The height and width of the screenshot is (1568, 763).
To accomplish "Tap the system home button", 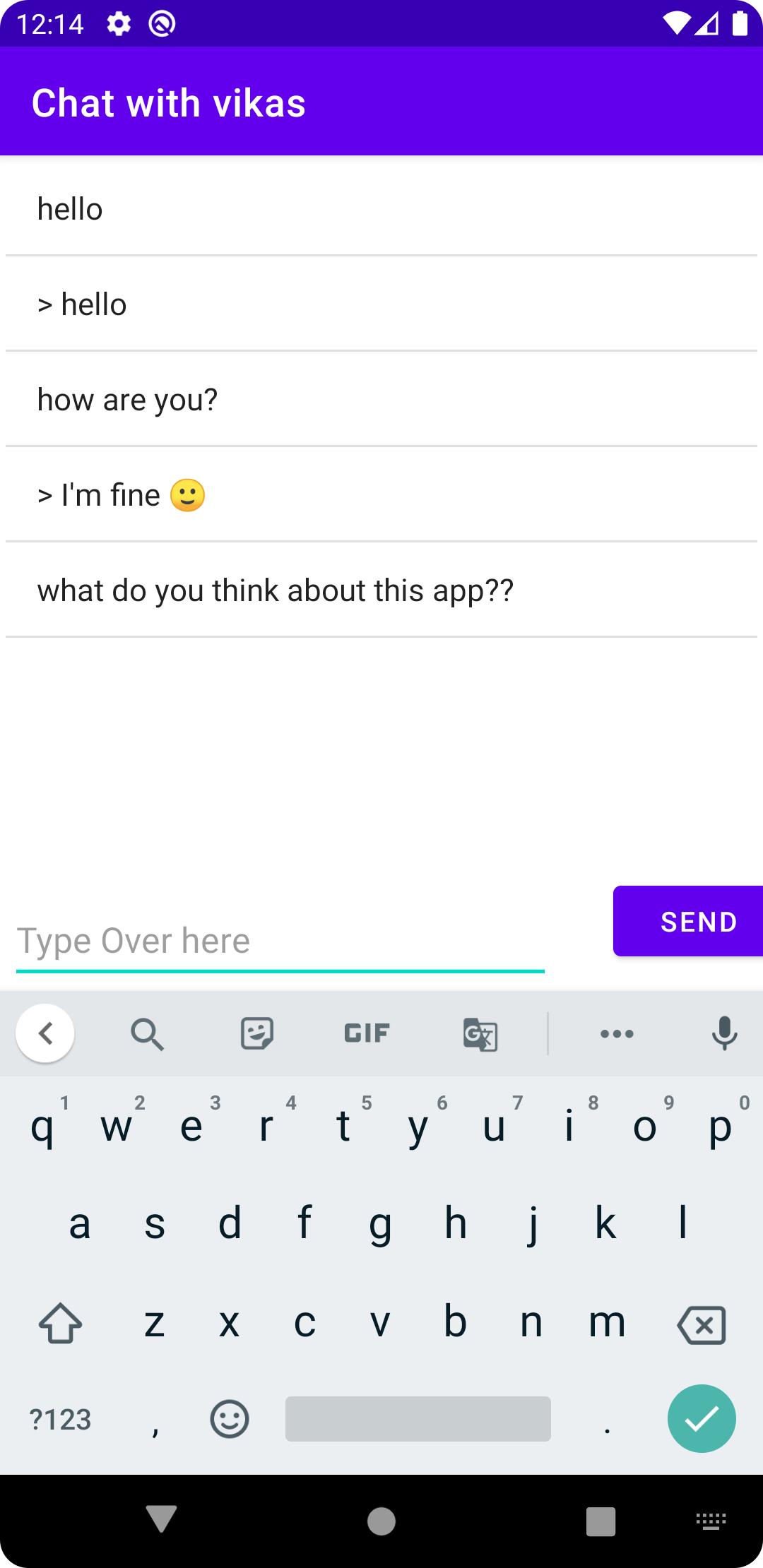I will click(x=381, y=1521).
